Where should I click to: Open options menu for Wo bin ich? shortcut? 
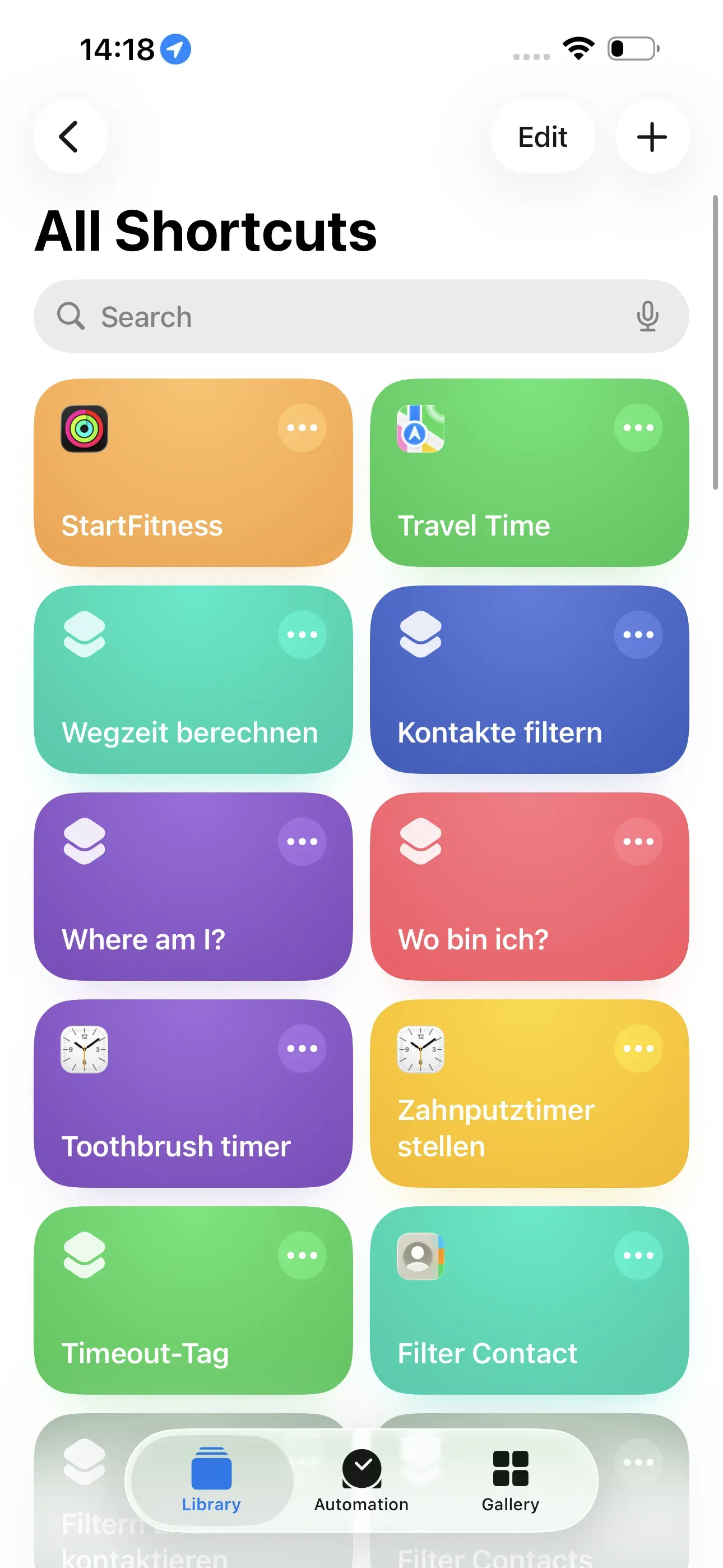tap(637, 841)
